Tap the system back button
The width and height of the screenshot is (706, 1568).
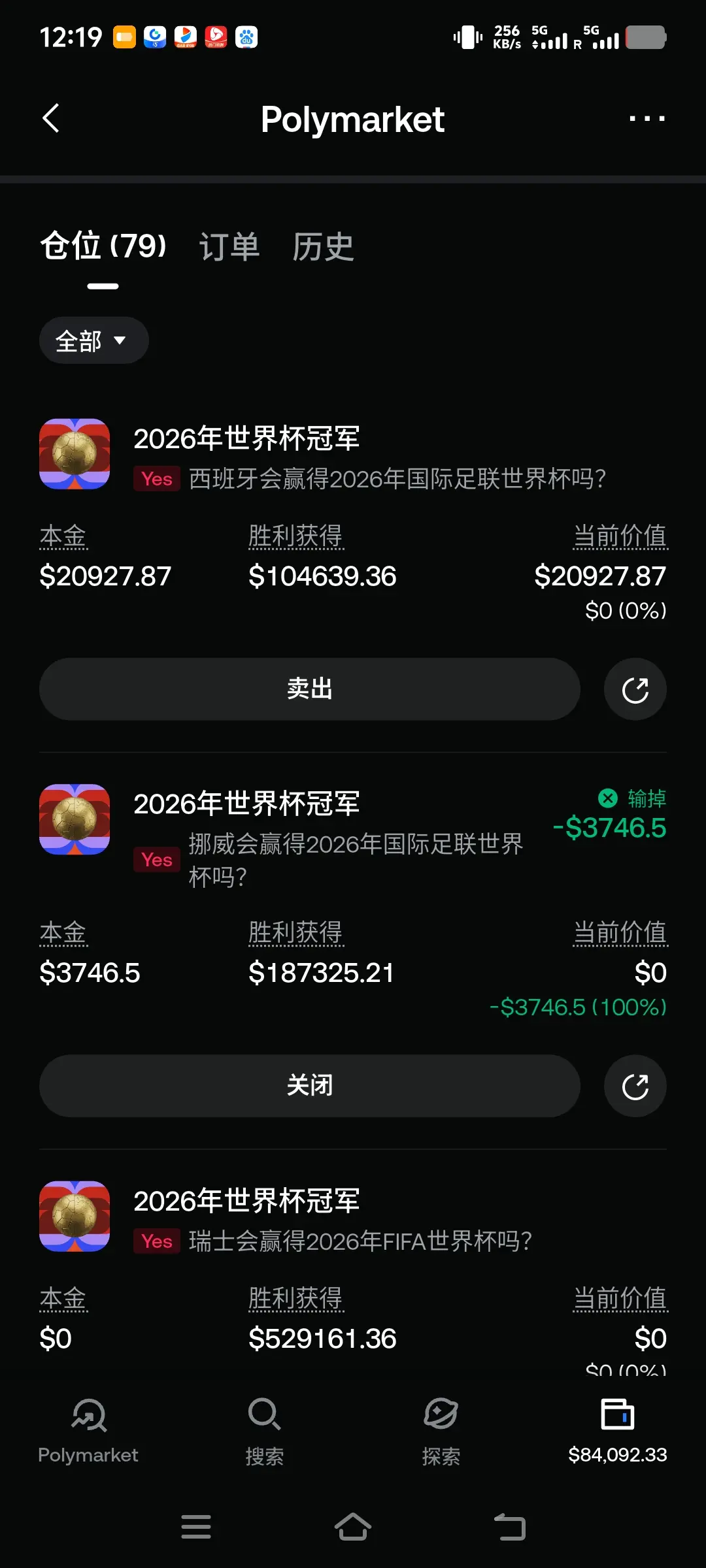[x=510, y=1527]
